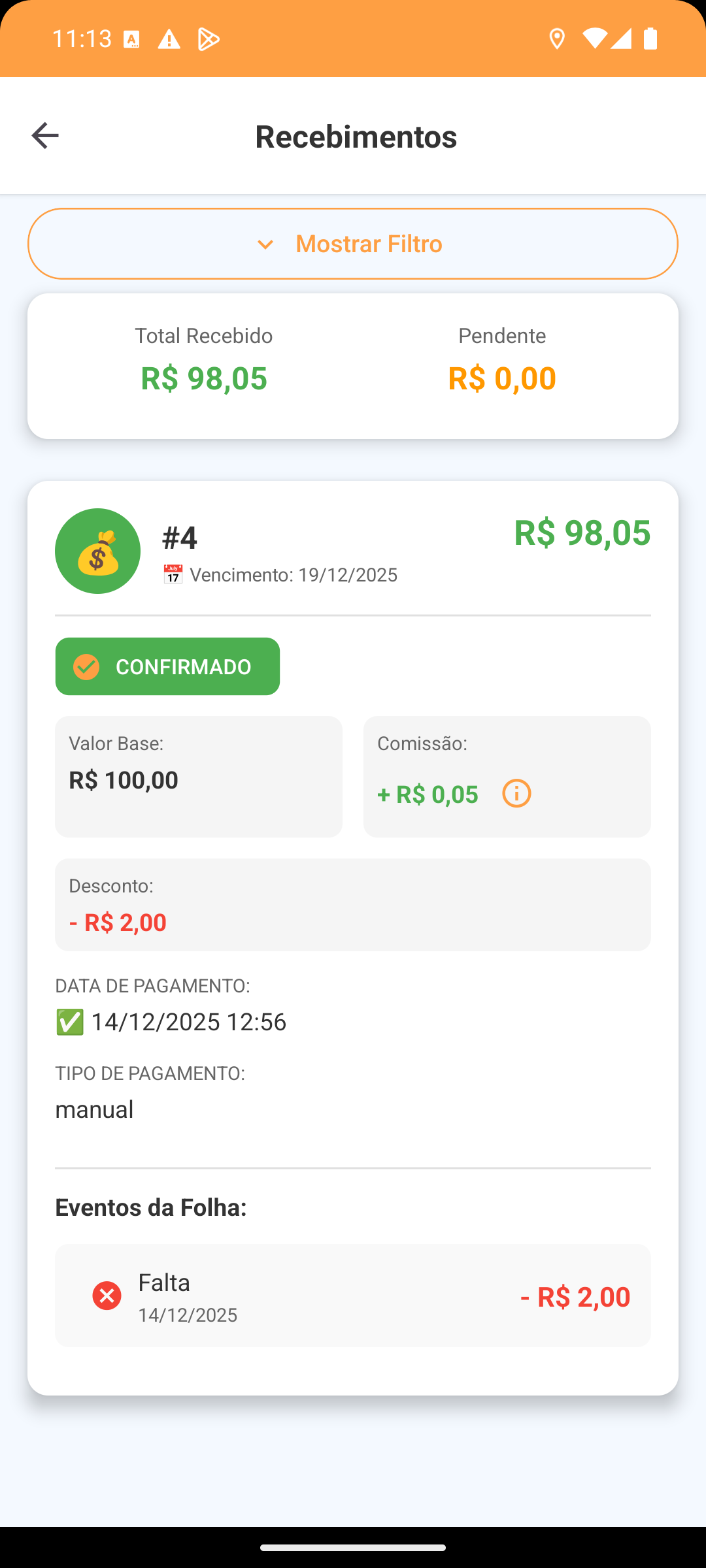Select the Eventos da Folha section
Viewport: 706px width, 1568px height.
[151, 1207]
